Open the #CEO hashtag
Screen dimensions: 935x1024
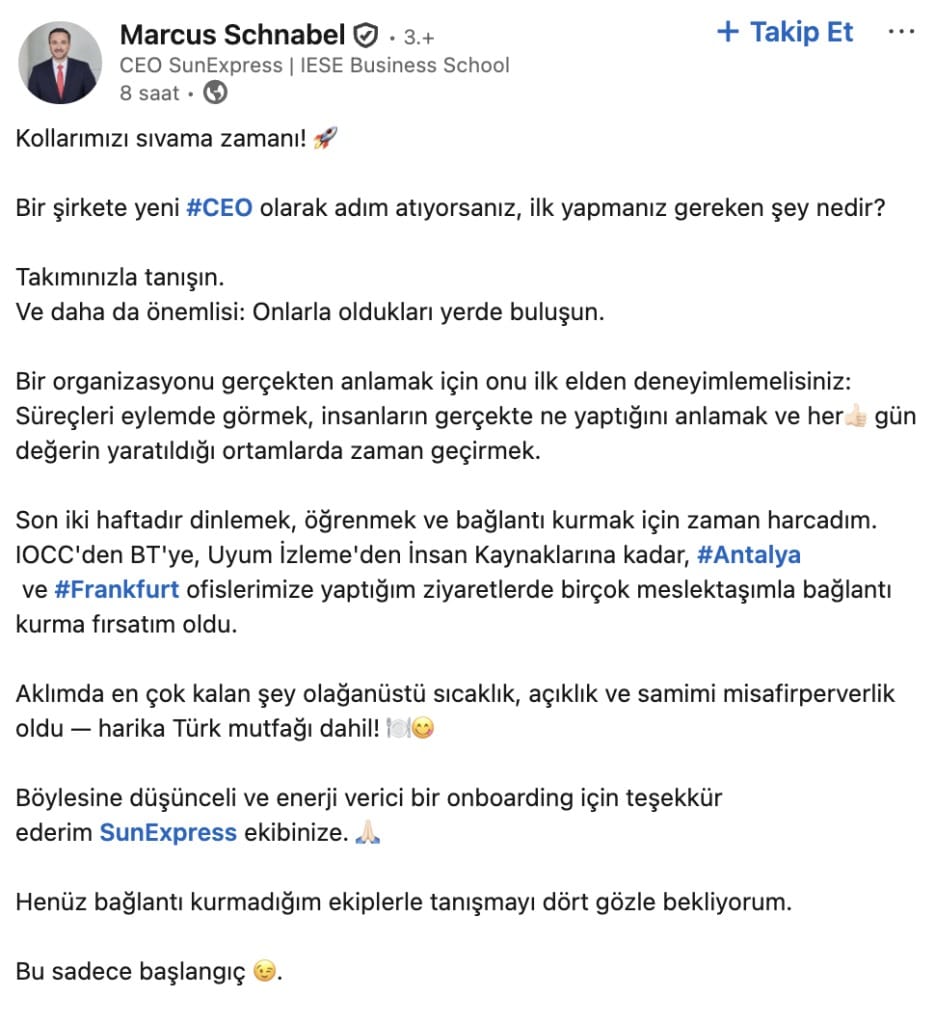coord(219,210)
